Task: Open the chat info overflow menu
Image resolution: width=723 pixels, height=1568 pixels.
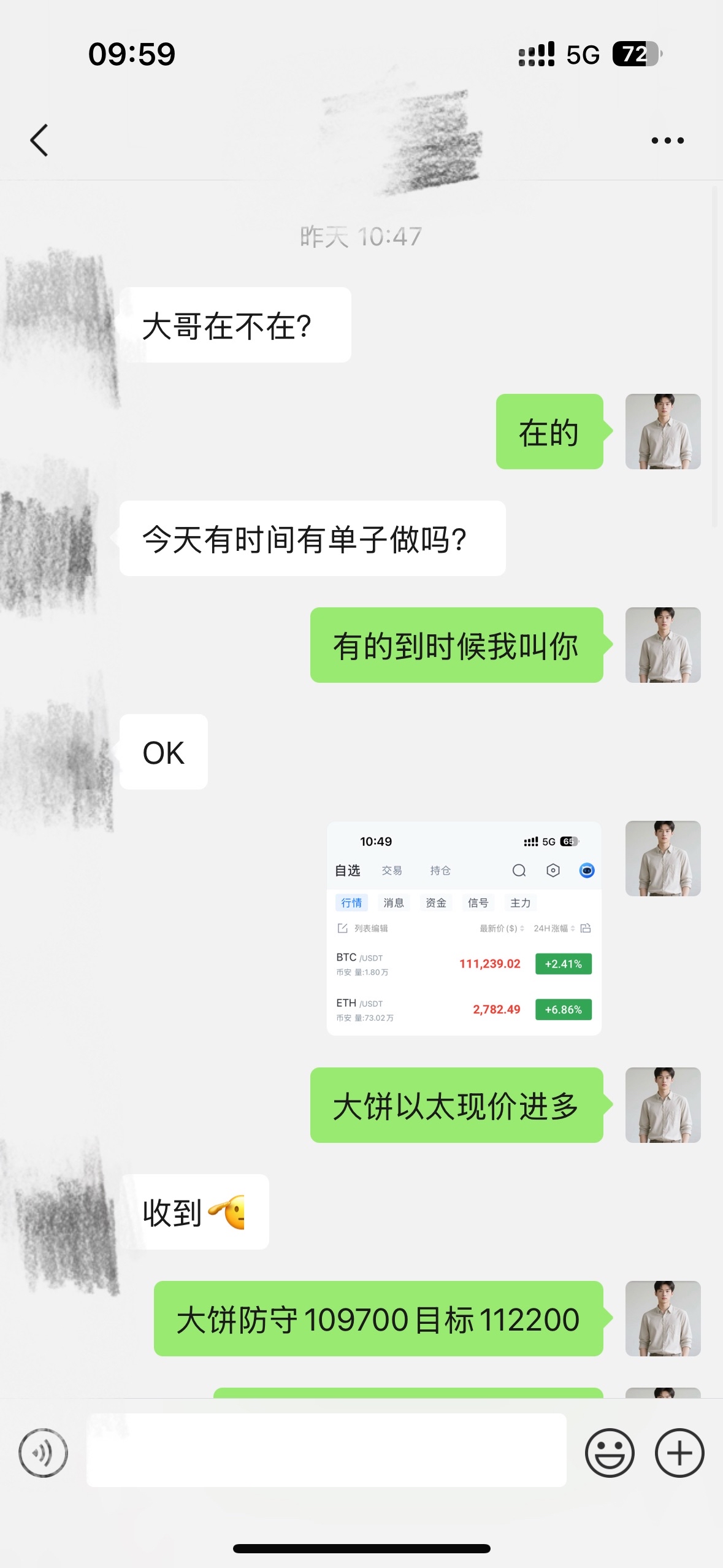Action: tap(667, 140)
